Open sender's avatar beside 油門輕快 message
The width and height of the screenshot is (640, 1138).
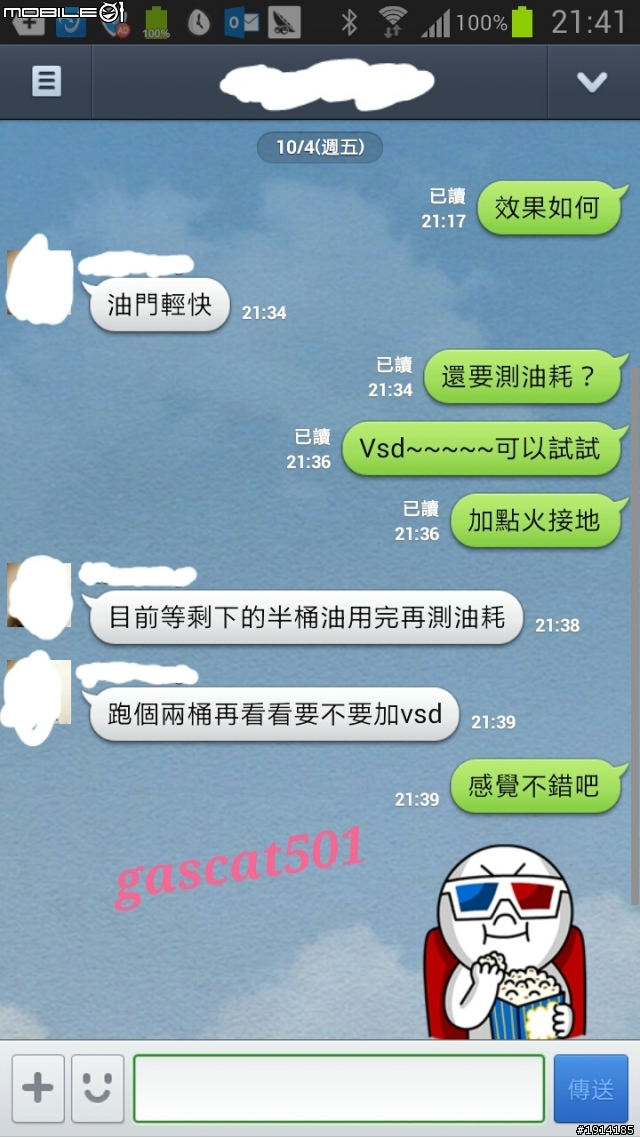point(38,282)
